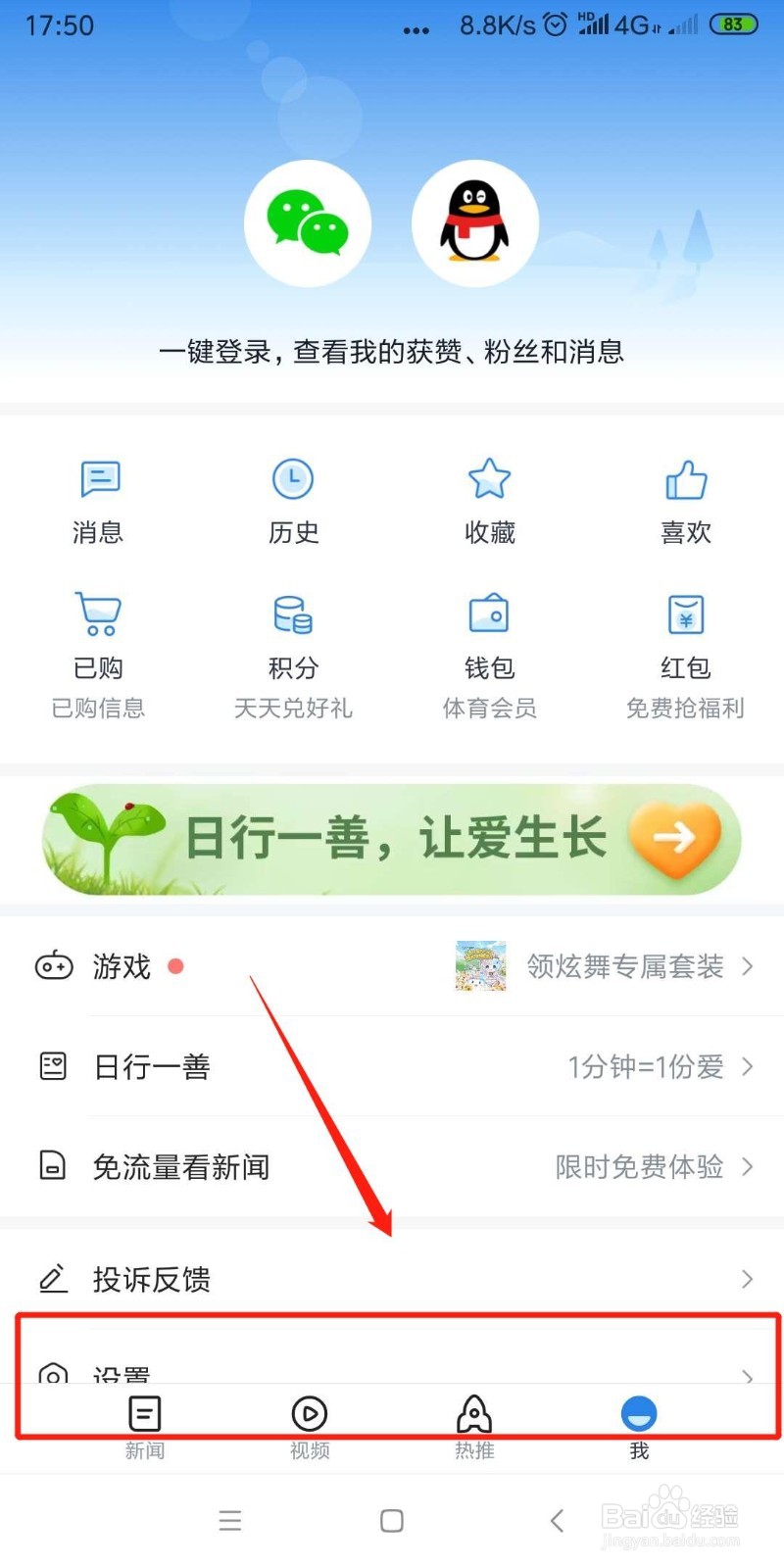Tap the 积分 coins icon
784x1568 pixels.
(293, 615)
